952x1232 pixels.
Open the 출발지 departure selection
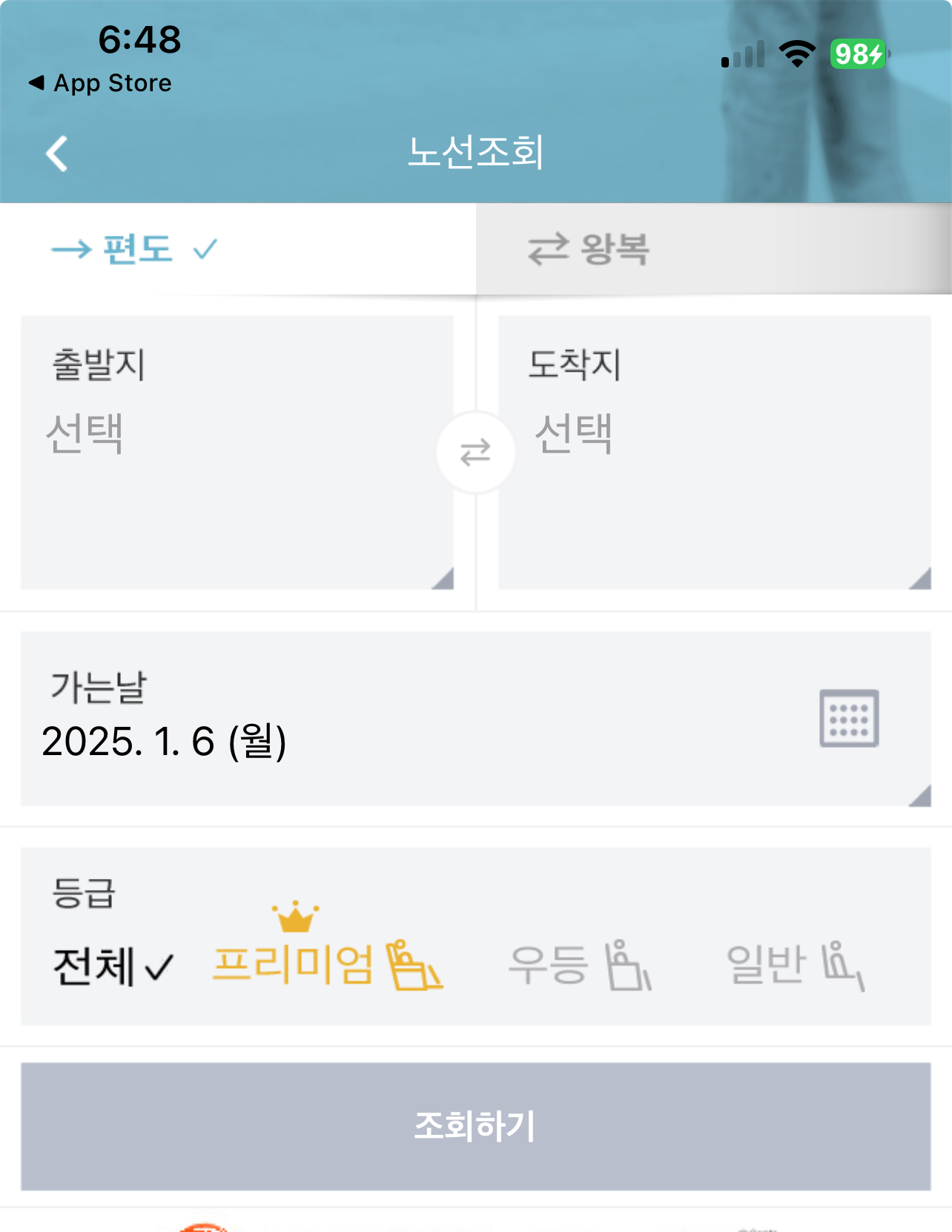(x=237, y=451)
